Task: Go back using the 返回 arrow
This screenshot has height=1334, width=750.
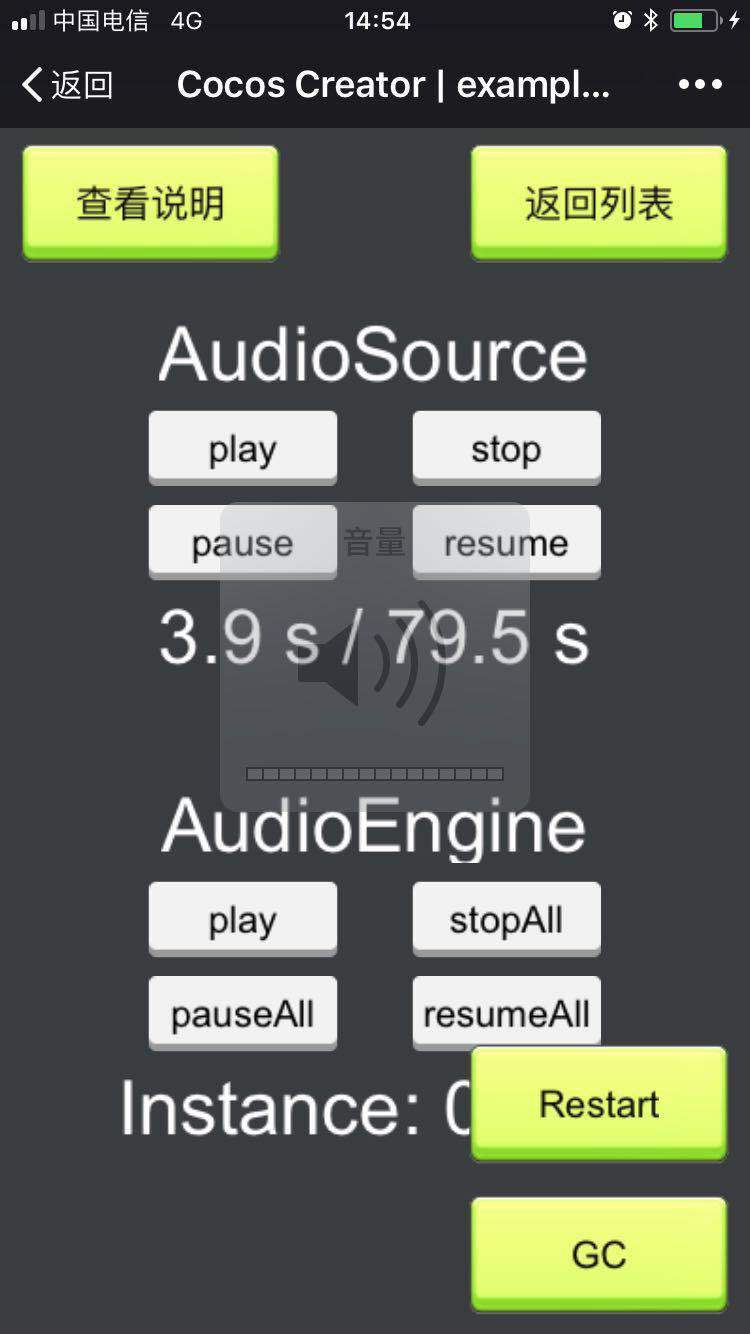Action: tap(66, 85)
